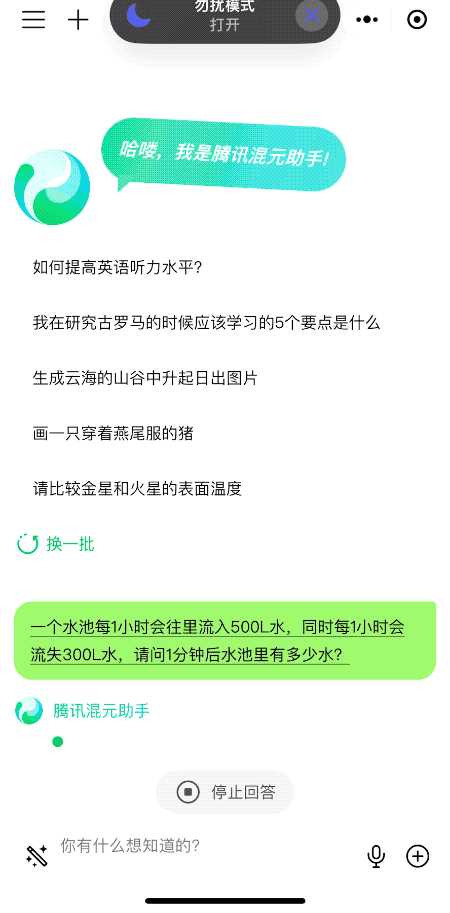The image size is (450, 913).
Task: Open the hamburger menu
Action: 33,19
